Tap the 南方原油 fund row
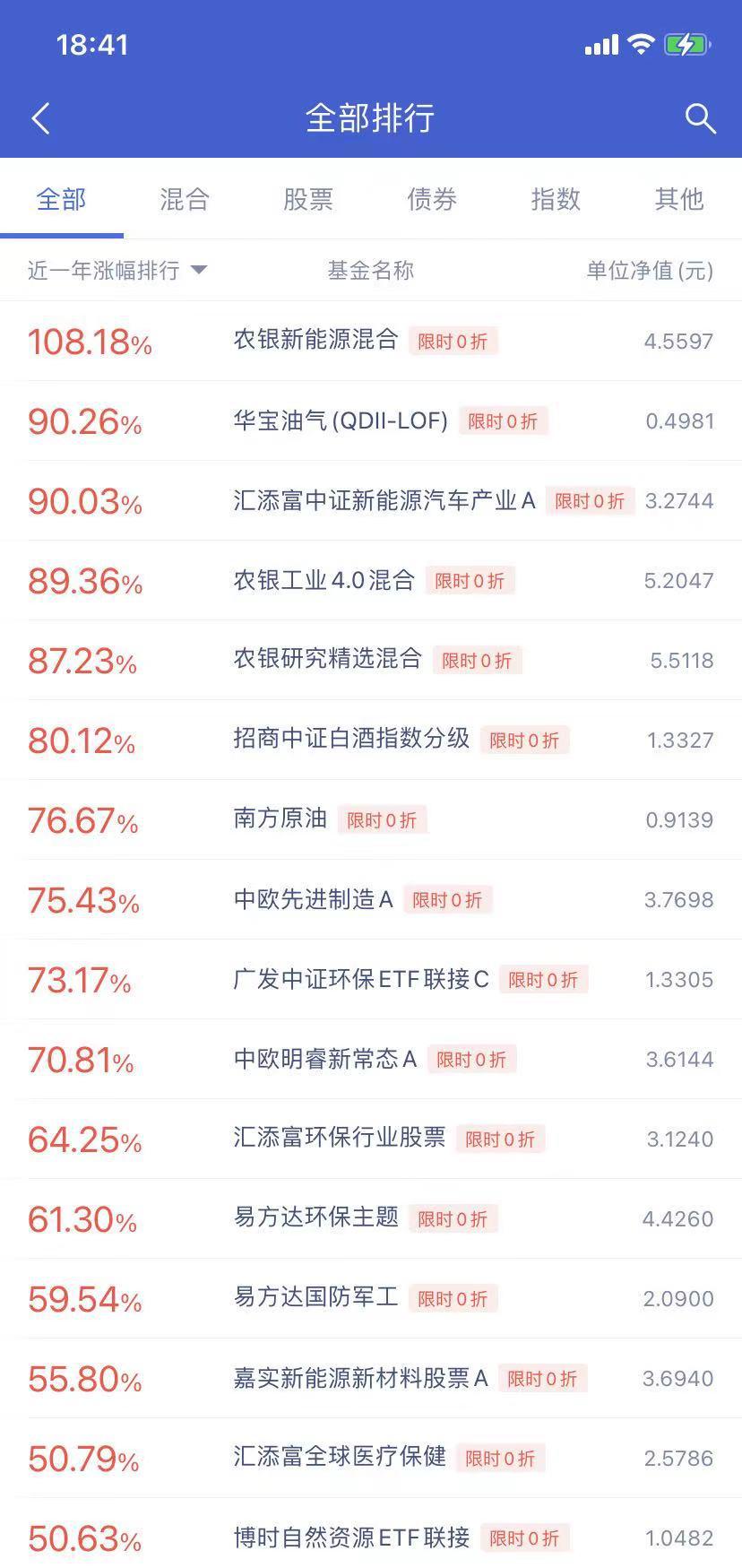Viewport: 742px width, 1568px height. (280, 819)
